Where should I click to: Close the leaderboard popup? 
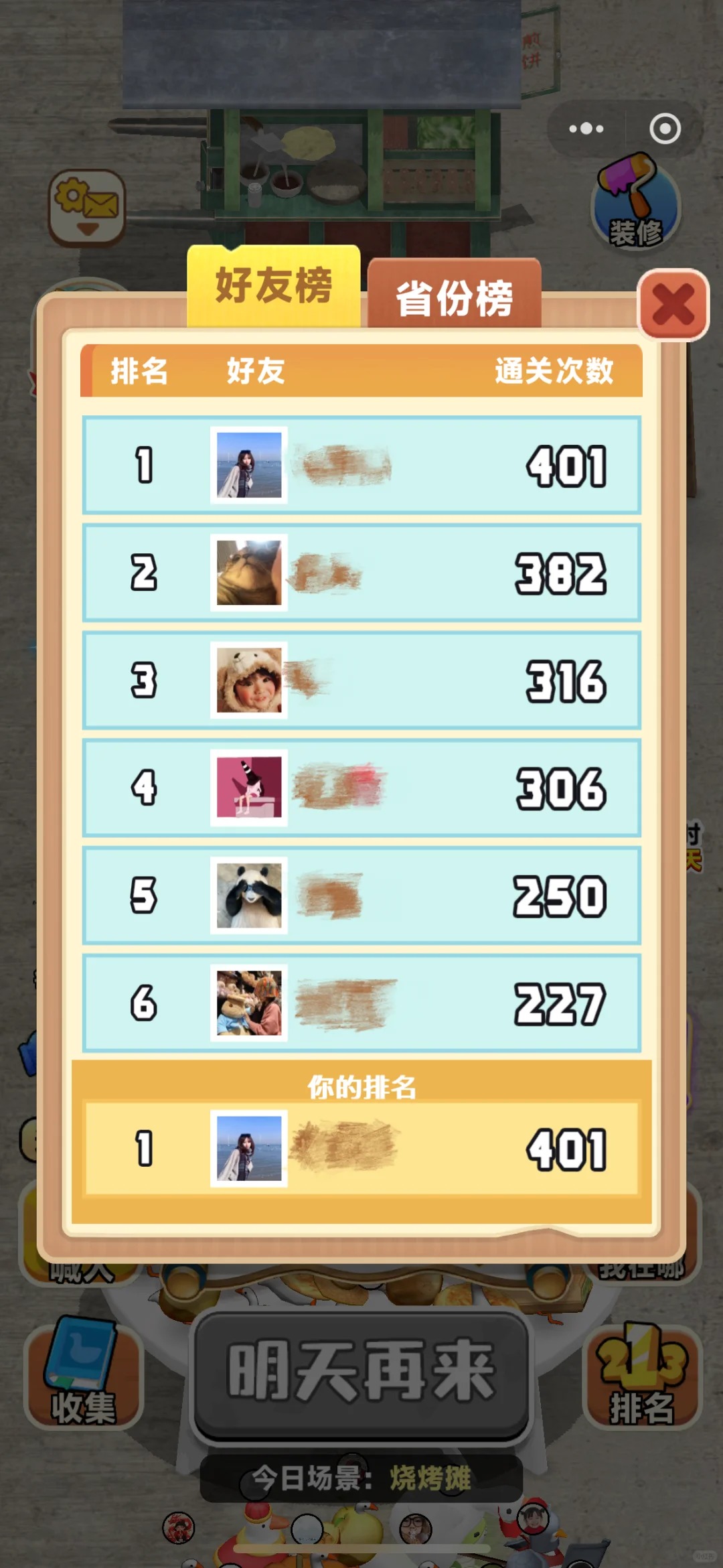point(673,305)
